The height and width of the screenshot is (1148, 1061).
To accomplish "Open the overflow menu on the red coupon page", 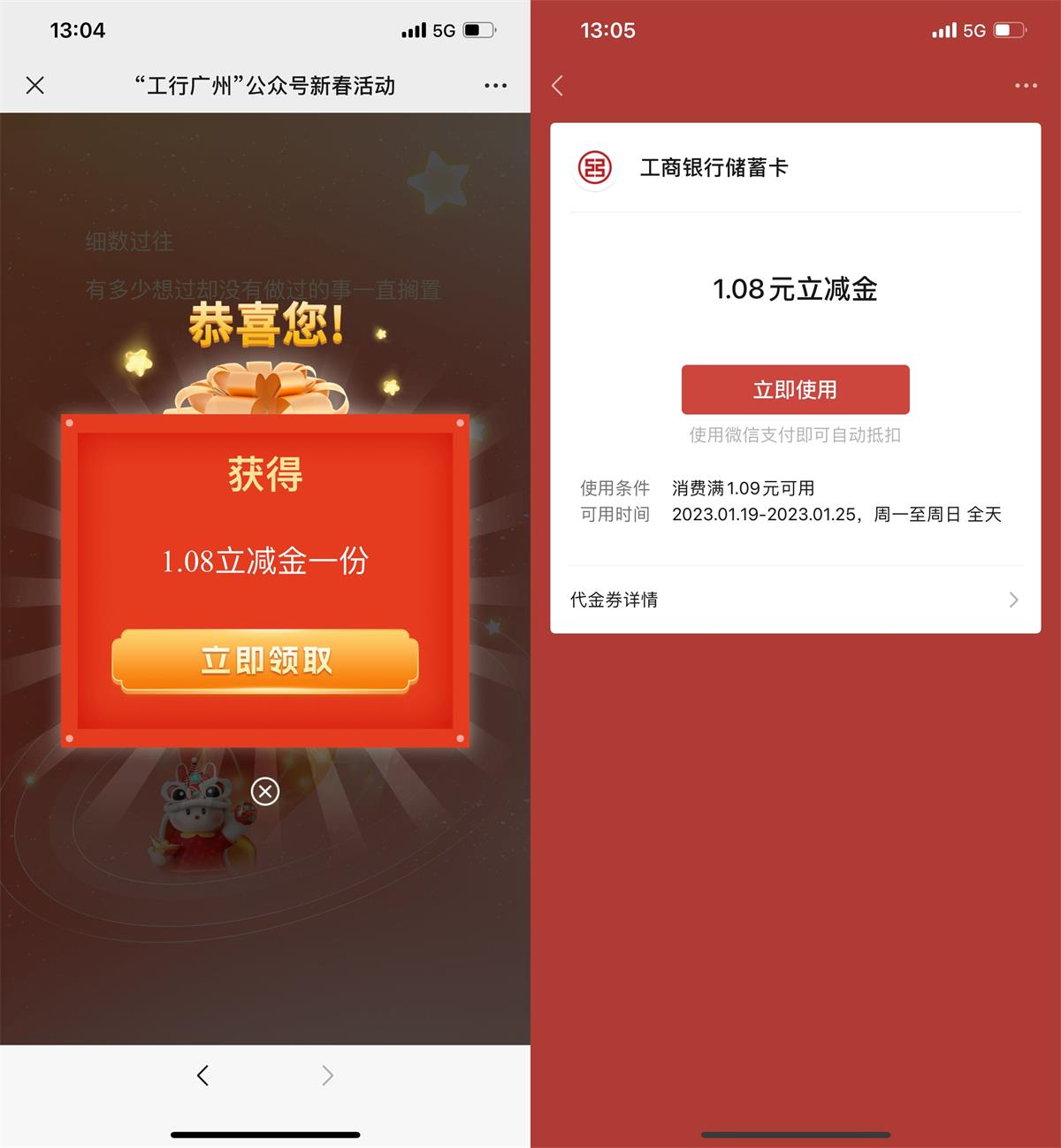I will [x=1026, y=86].
